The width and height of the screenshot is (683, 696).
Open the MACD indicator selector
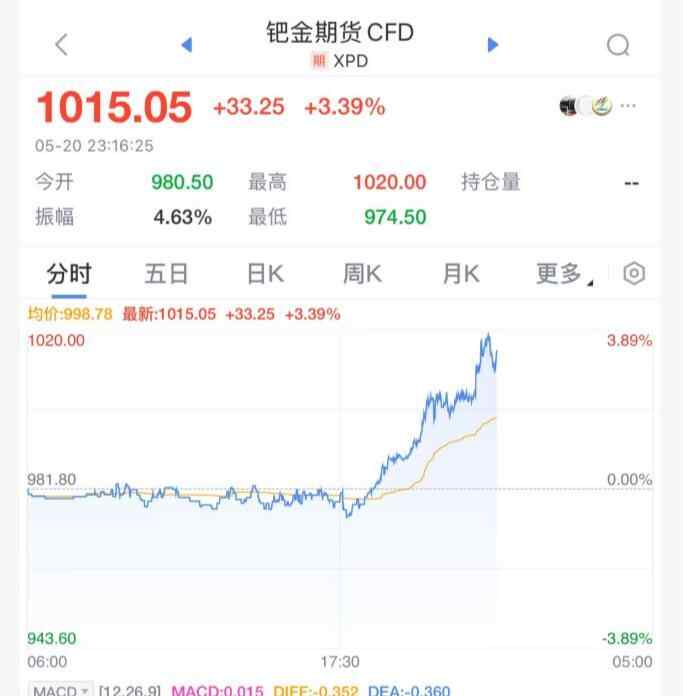point(60,690)
